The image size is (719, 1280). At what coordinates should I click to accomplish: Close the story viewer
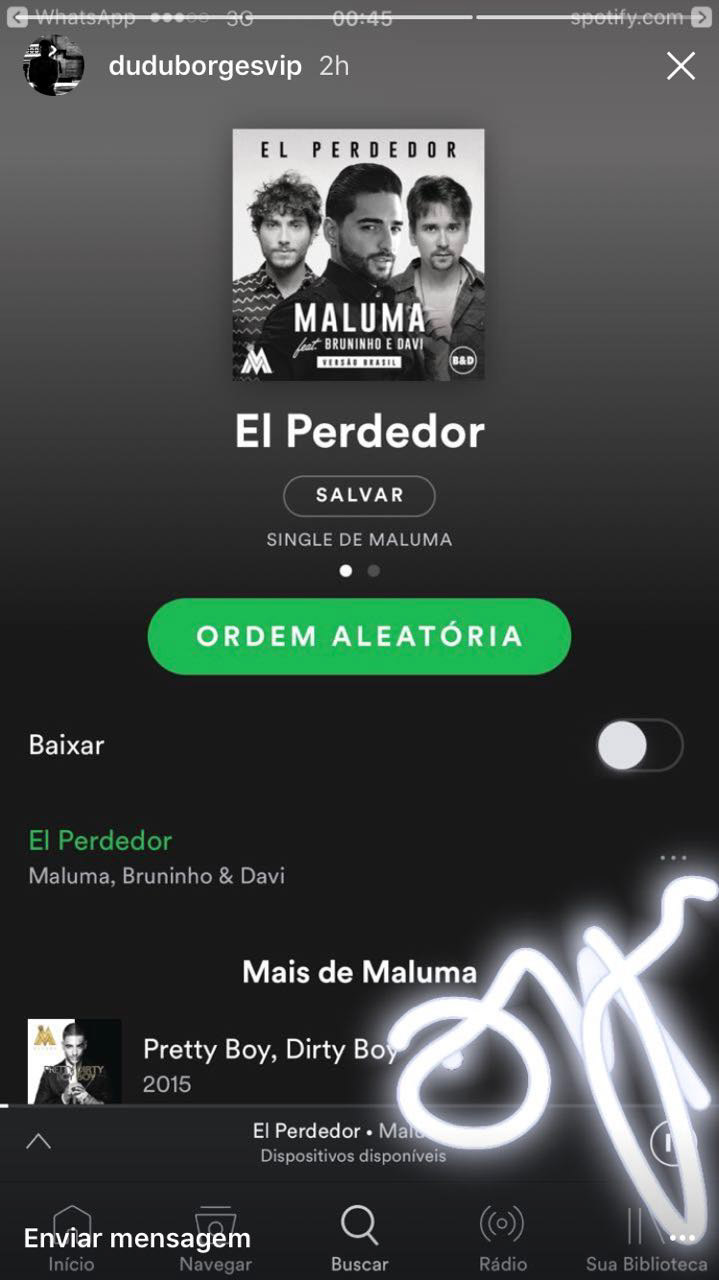681,67
